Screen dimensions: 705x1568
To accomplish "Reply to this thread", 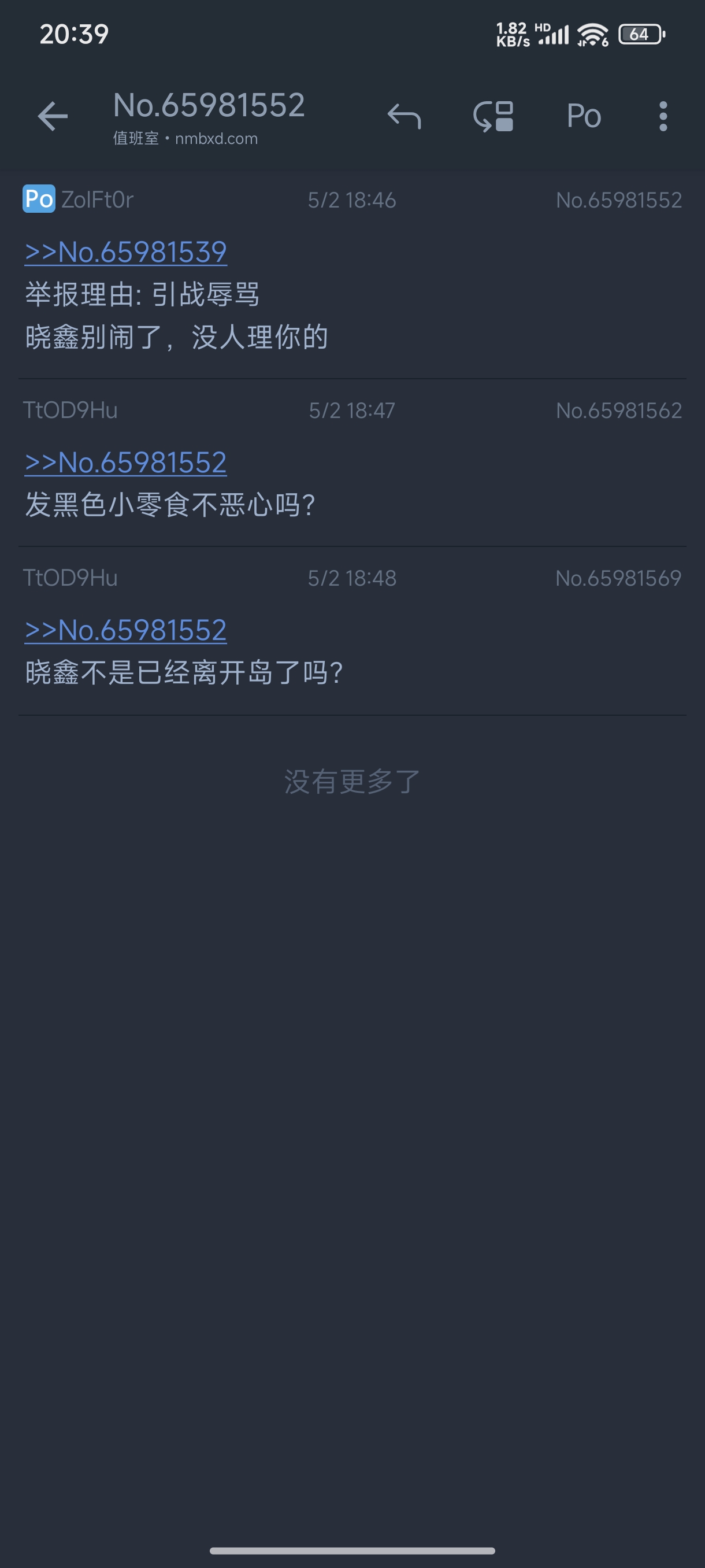I will point(404,116).
